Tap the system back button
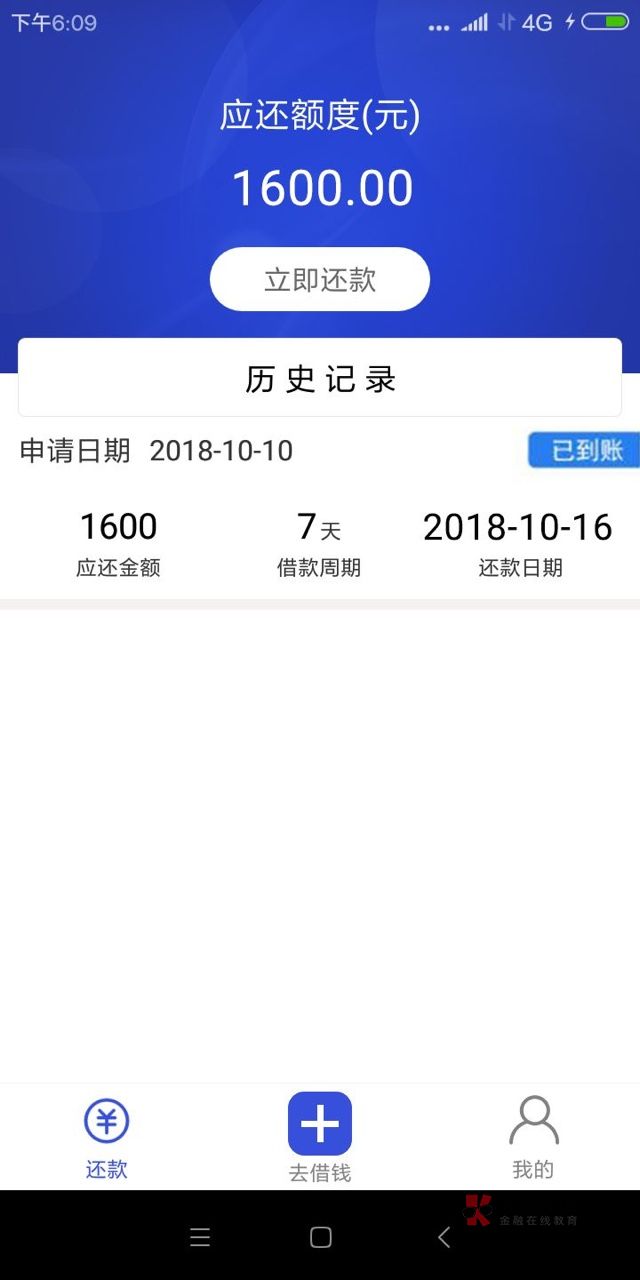This screenshot has width=640, height=1280. (444, 1237)
